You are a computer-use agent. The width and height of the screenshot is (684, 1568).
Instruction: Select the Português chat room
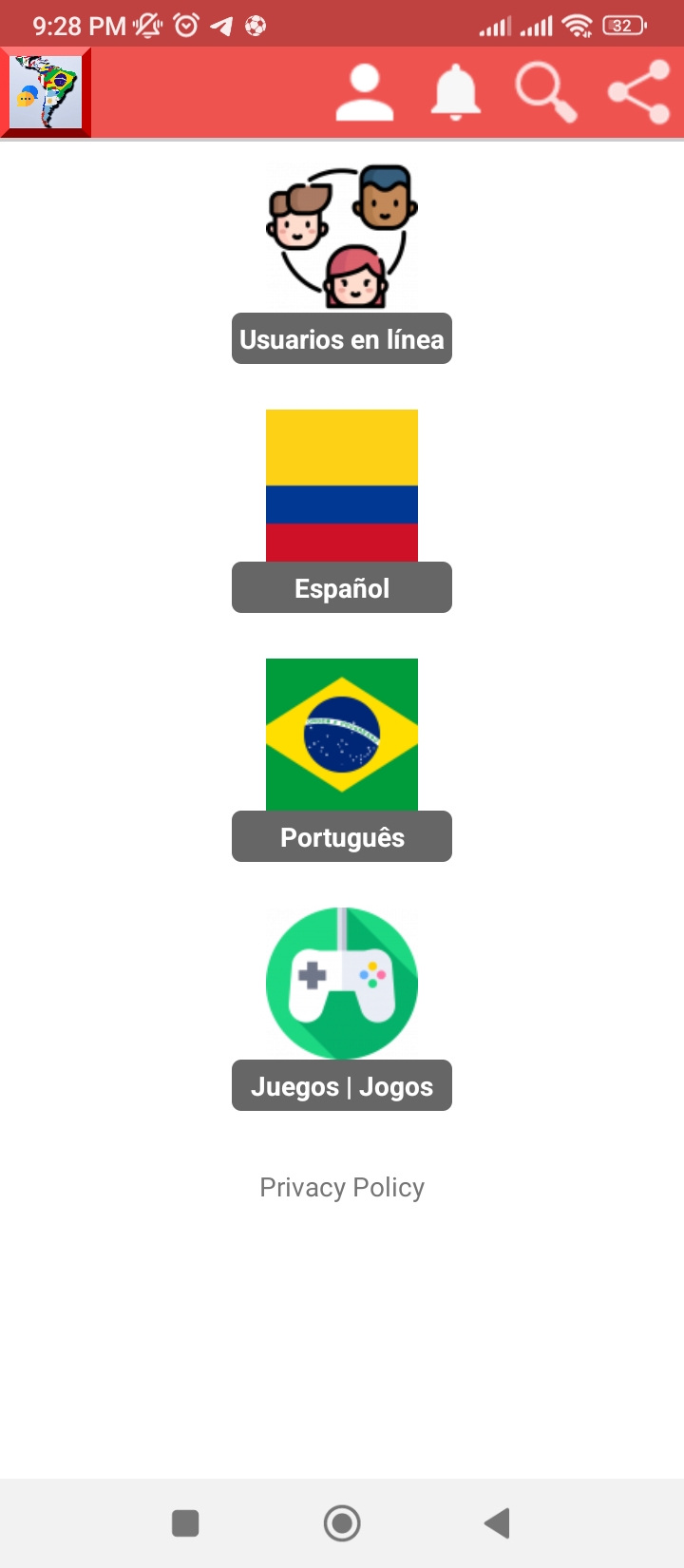(x=342, y=836)
